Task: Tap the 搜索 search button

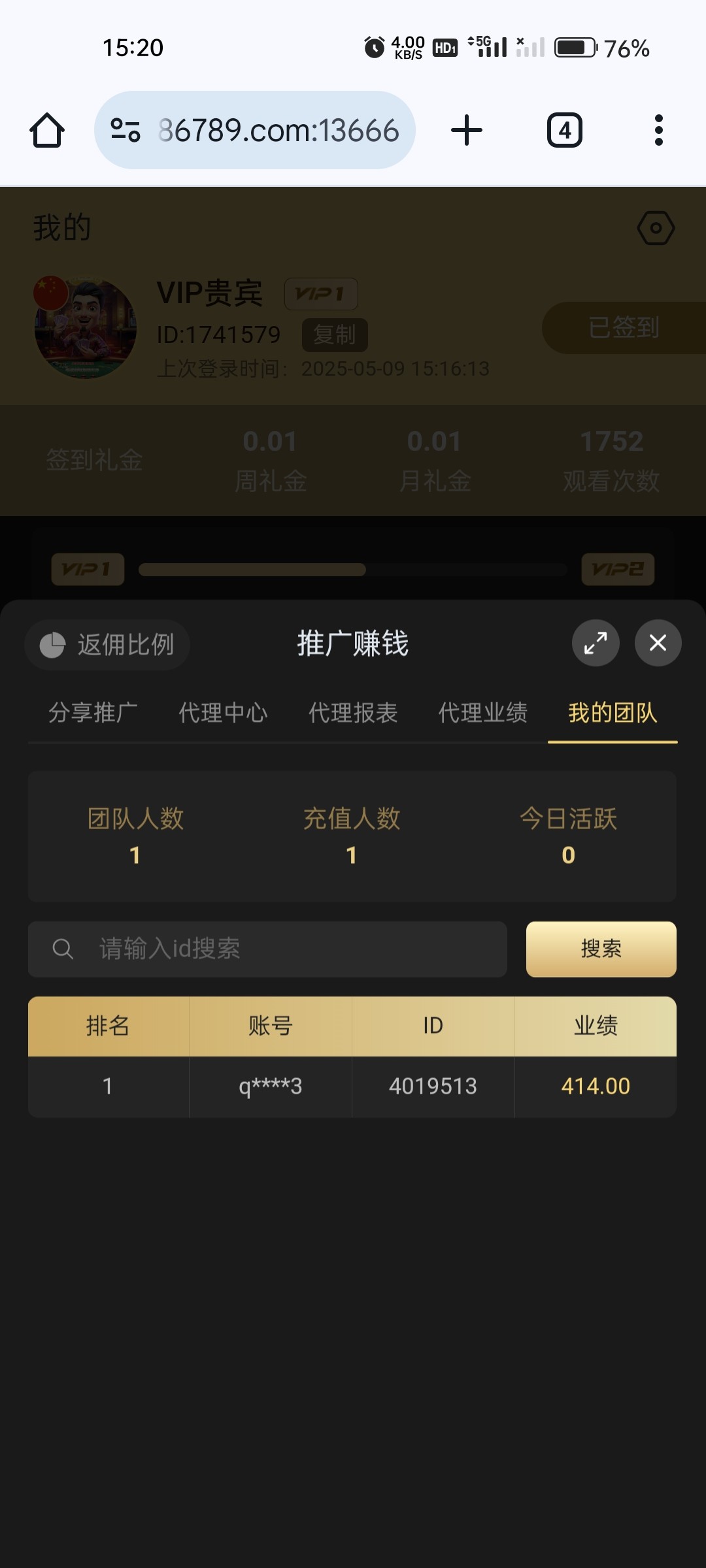Action: (601, 949)
